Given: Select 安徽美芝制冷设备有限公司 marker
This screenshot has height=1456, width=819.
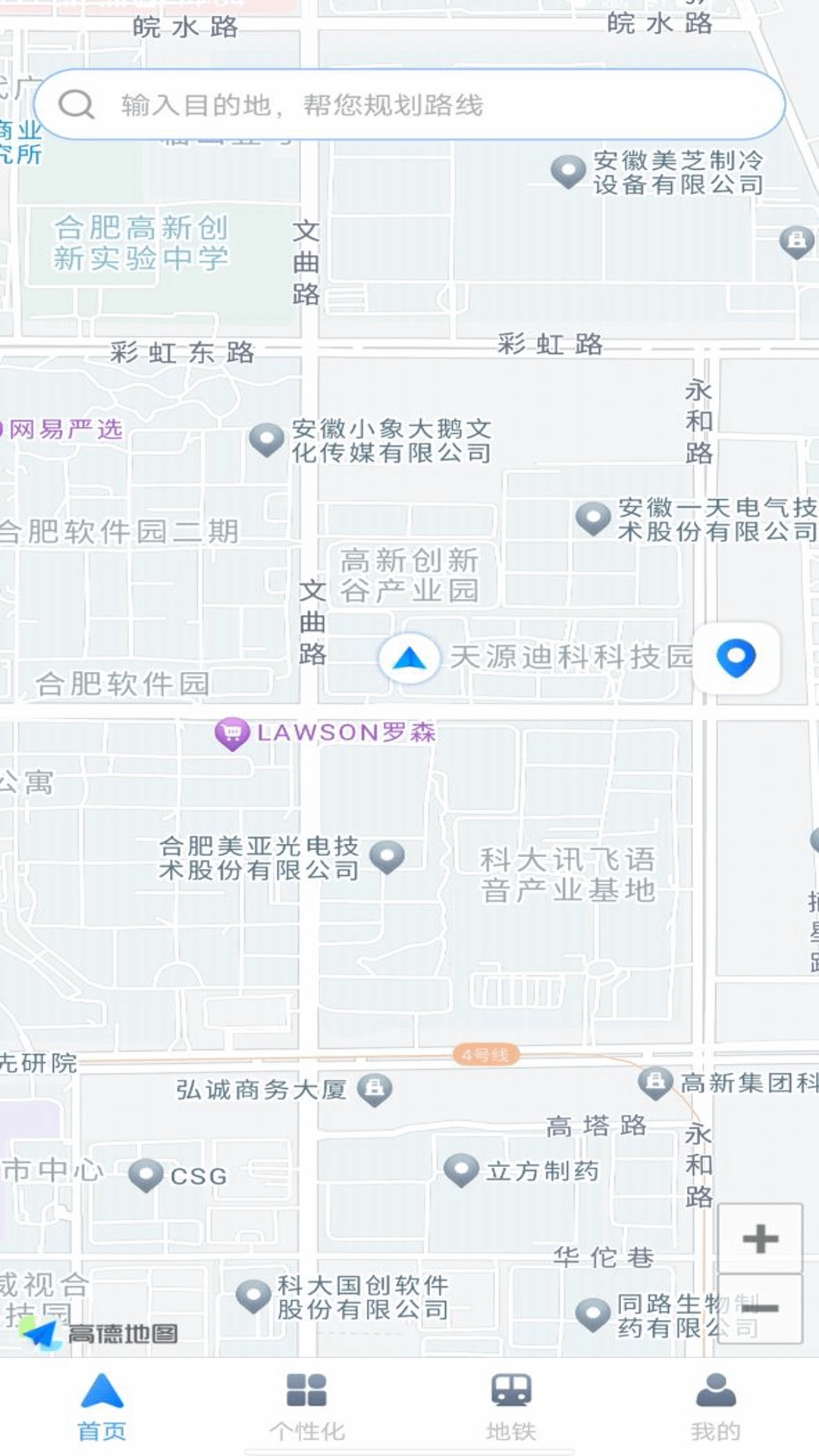Looking at the screenshot, I should [x=567, y=171].
